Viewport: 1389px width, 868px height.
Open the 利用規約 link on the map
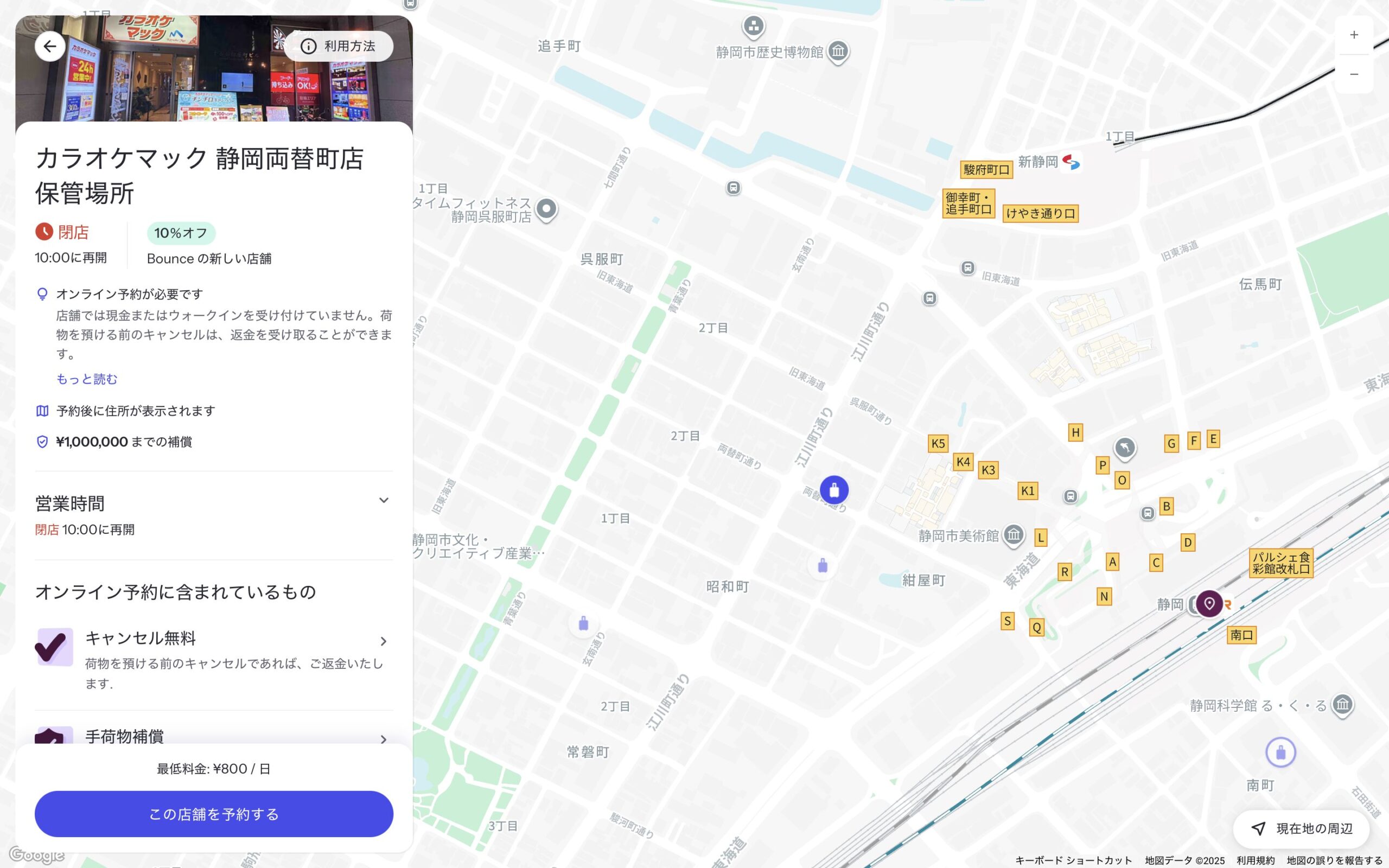click(x=1256, y=860)
